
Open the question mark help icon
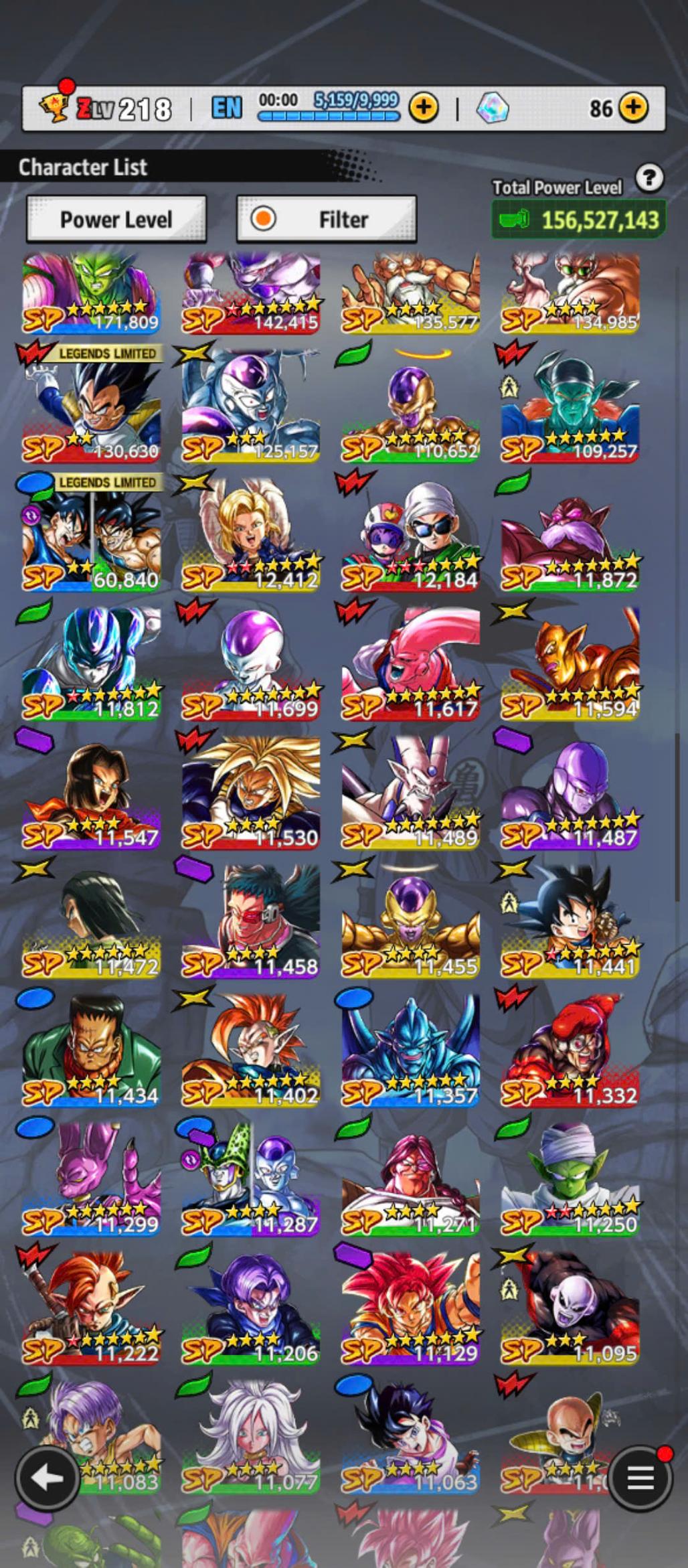649,178
